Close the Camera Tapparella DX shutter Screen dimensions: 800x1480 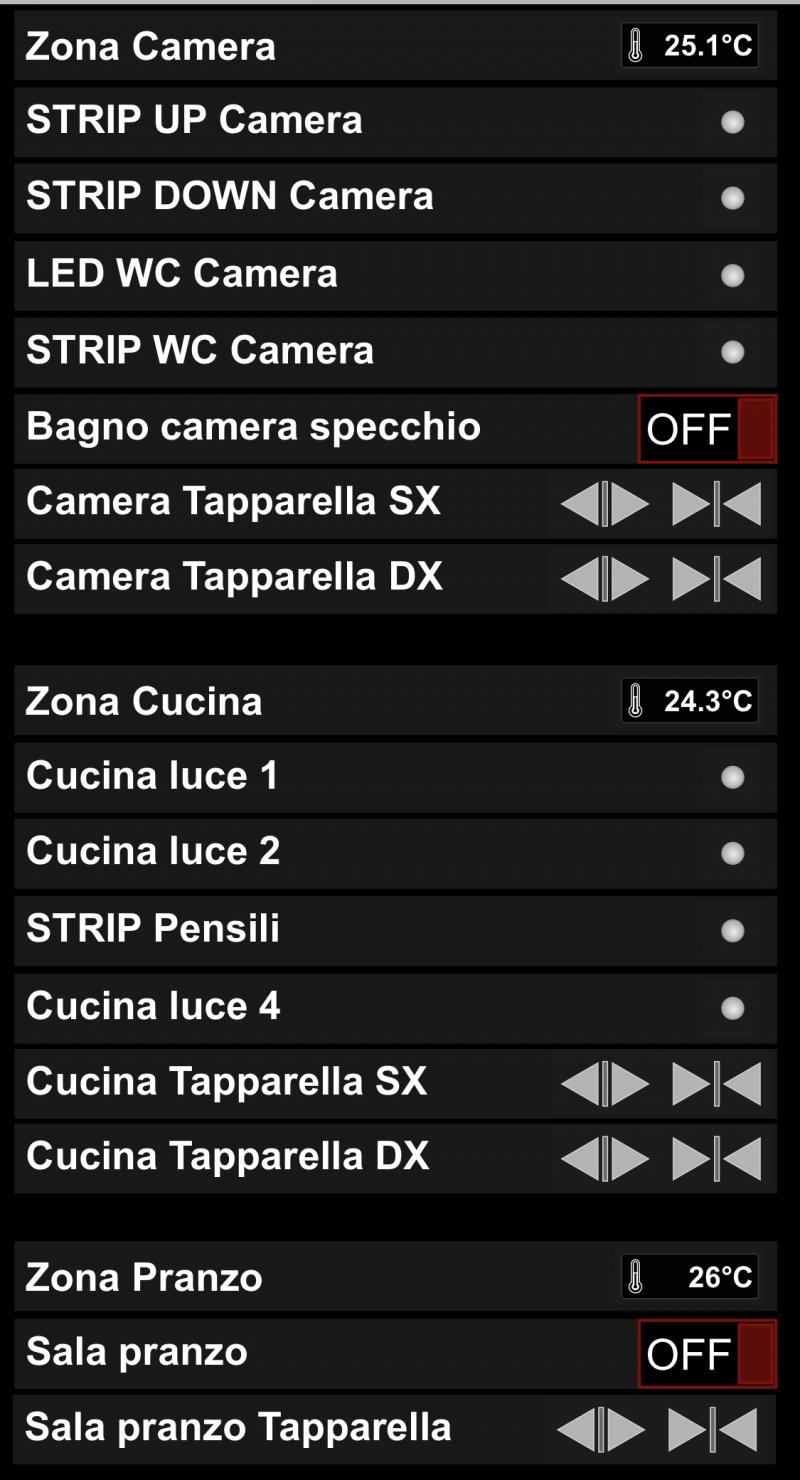pyautogui.click(x=716, y=579)
